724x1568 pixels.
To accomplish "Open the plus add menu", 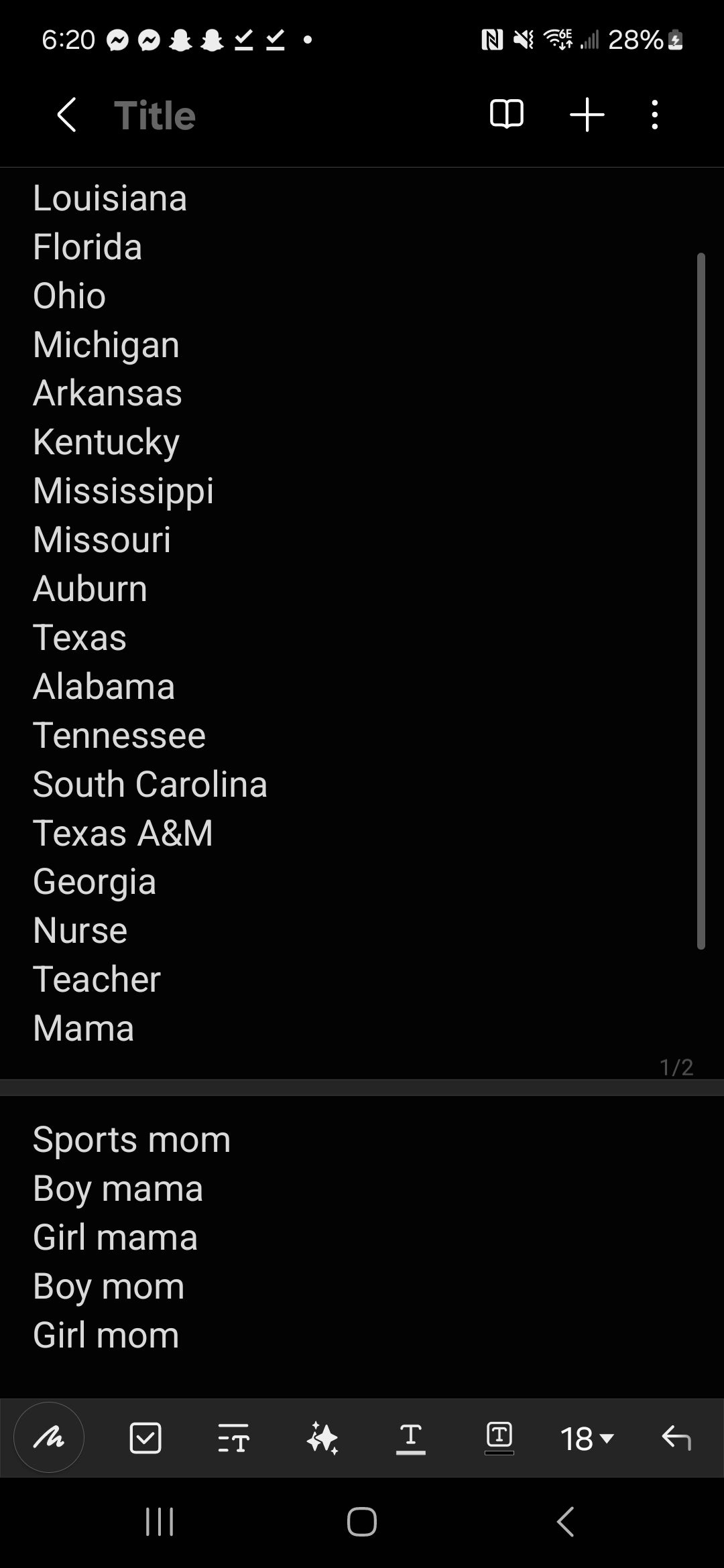I will click(x=587, y=115).
